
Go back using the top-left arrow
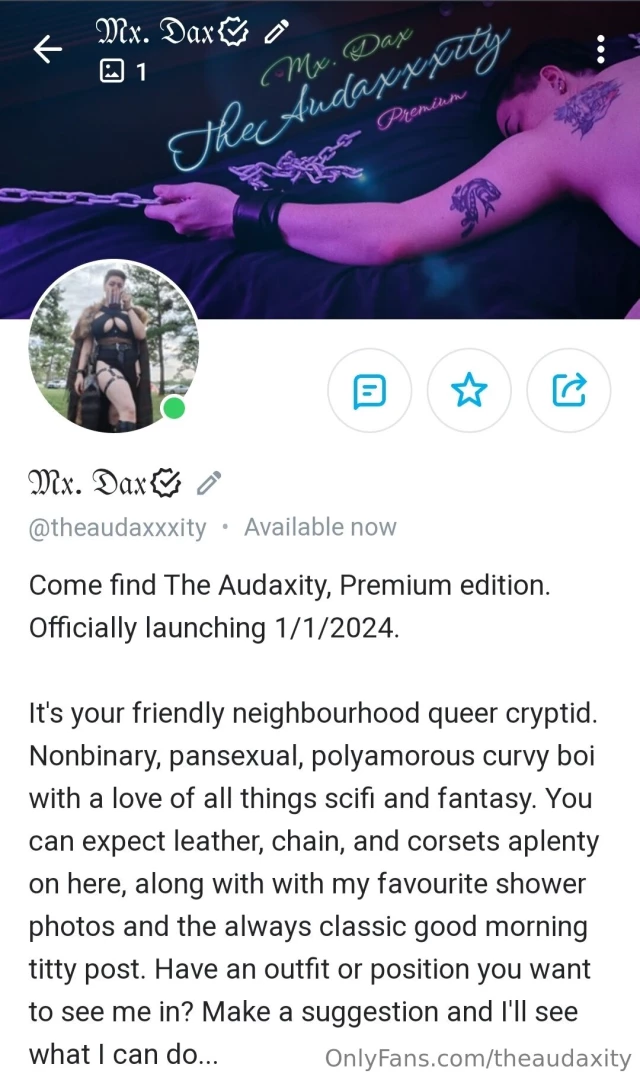[x=47, y=49]
